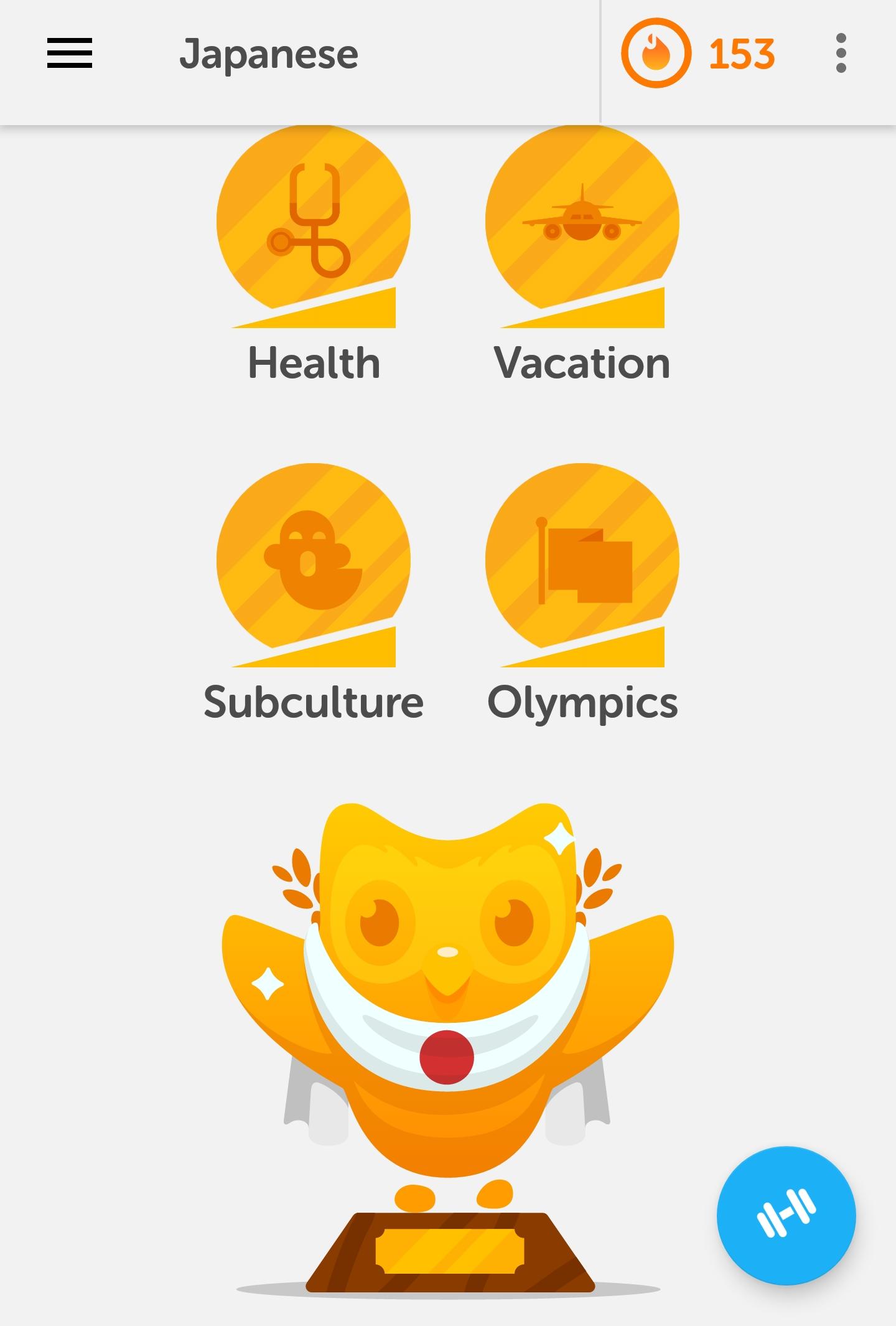
Task: Select the Subculture skill
Action: [314, 565]
